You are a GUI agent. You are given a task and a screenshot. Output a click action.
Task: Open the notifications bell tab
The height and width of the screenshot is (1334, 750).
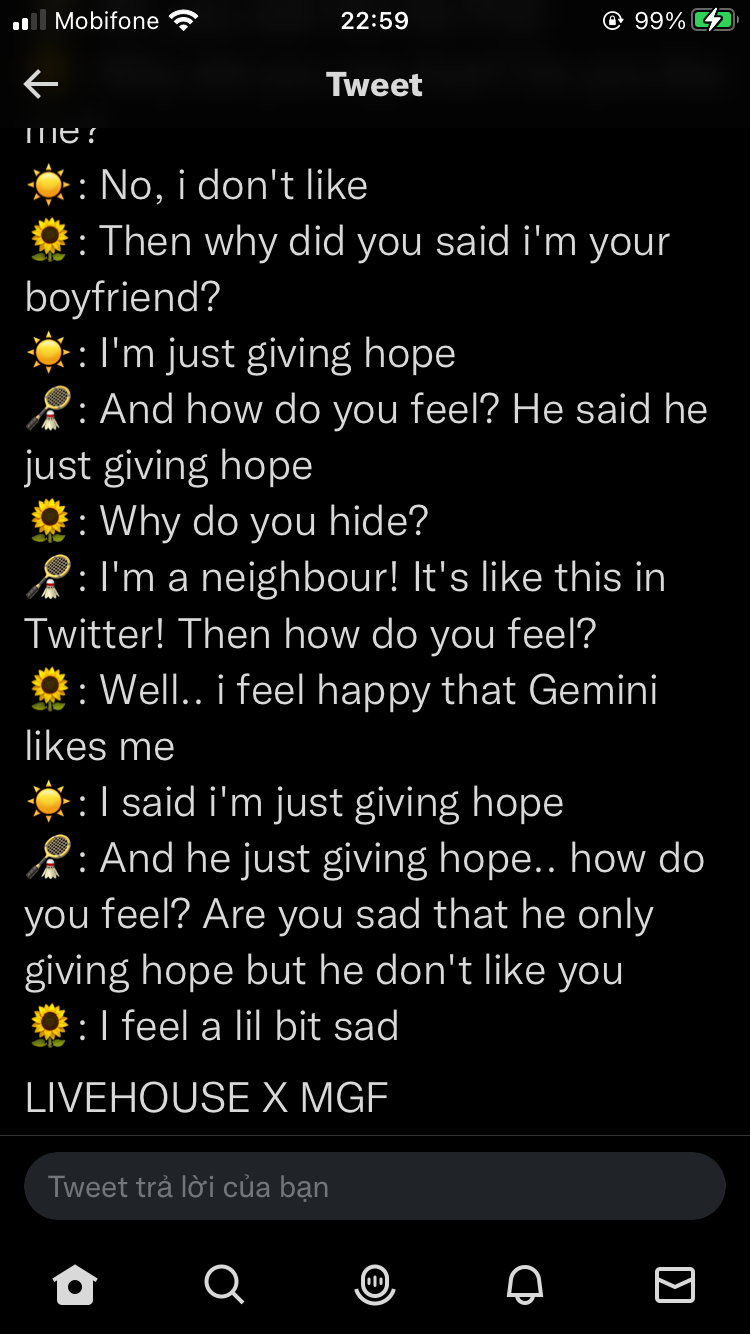[x=525, y=1284]
